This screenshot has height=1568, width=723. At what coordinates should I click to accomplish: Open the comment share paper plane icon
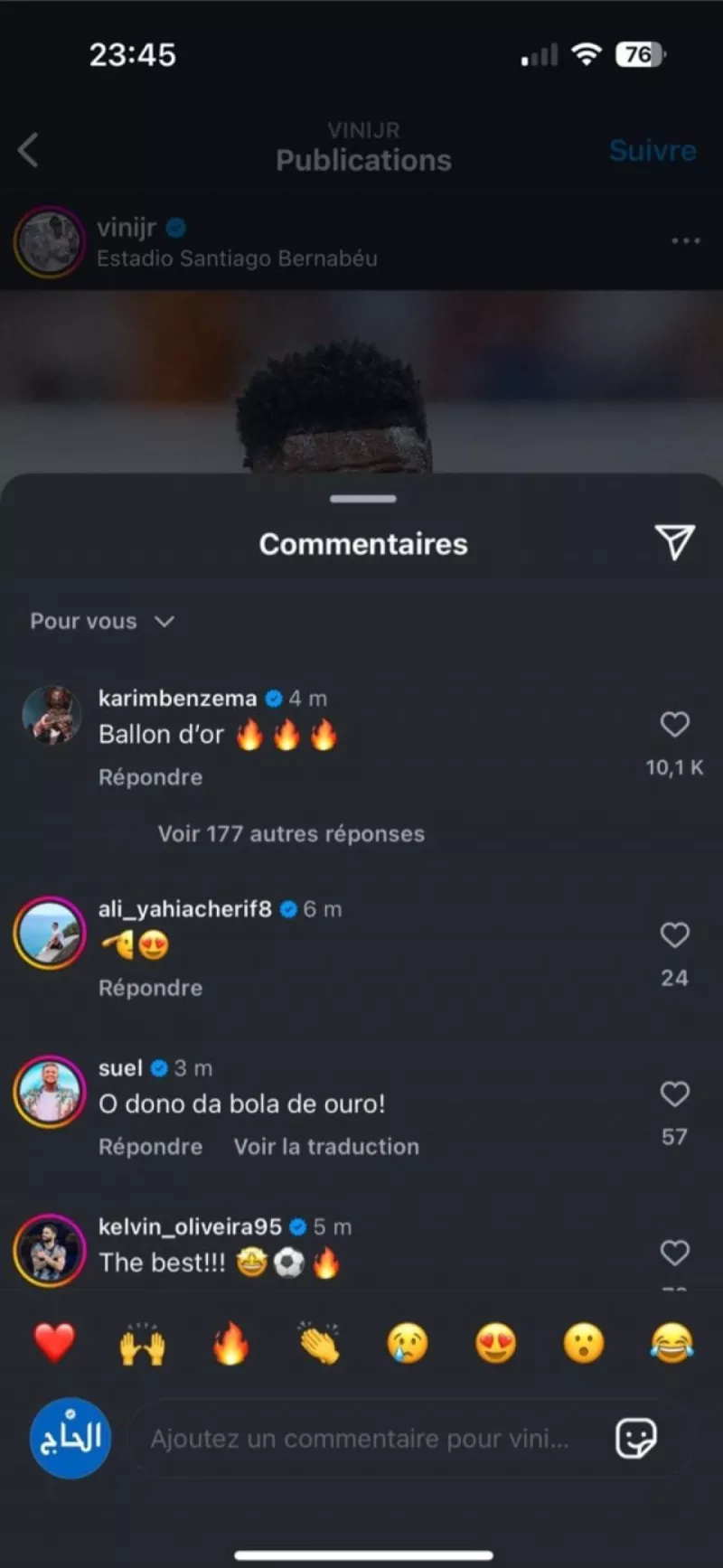(x=674, y=543)
